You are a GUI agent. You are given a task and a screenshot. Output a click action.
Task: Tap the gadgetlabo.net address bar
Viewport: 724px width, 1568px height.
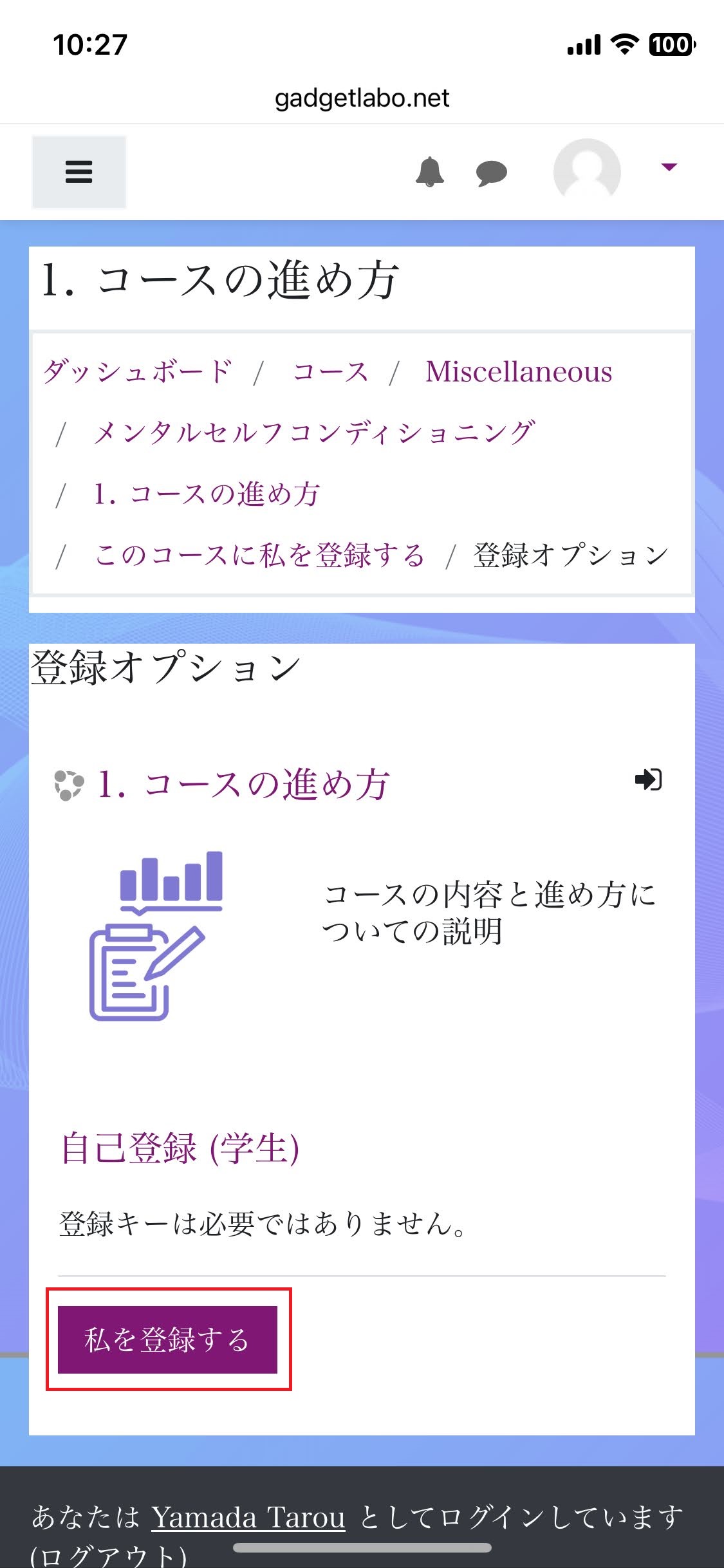pyautogui.click(x=362, y=98)
